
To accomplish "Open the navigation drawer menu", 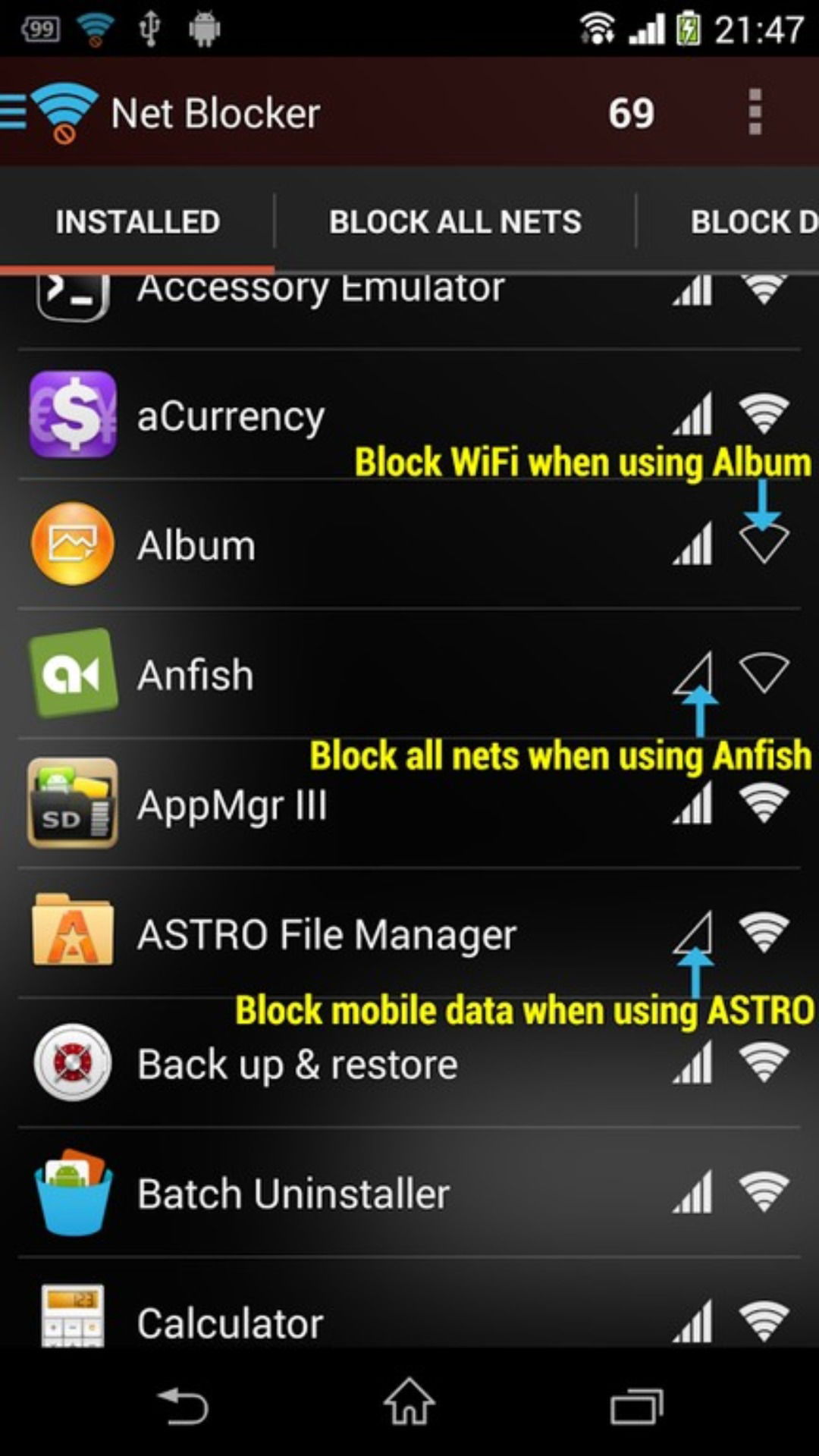I will pyautogui.click(x=14, y=114).
